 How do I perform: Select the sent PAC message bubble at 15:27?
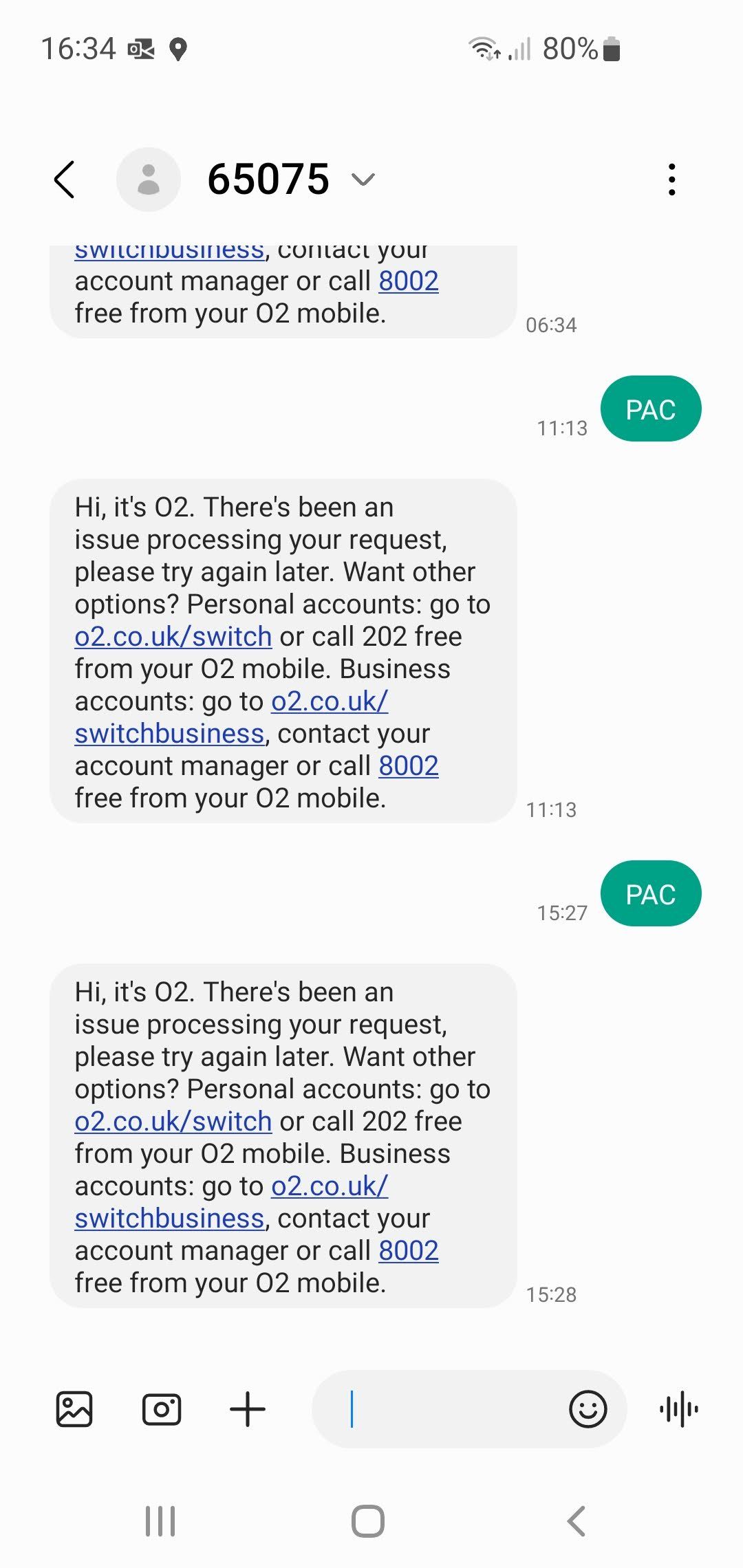point(650,893)
